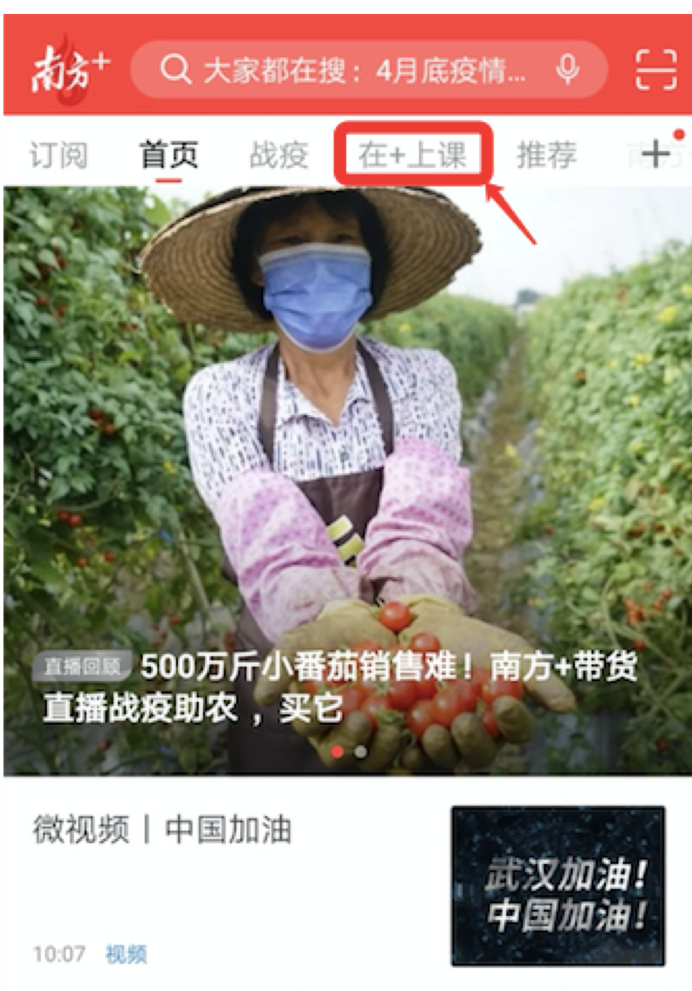Image resolution: width=692 pixels, height=991 pixels.
Task: Open the 在+上课 tab
Action: point(413,155)
